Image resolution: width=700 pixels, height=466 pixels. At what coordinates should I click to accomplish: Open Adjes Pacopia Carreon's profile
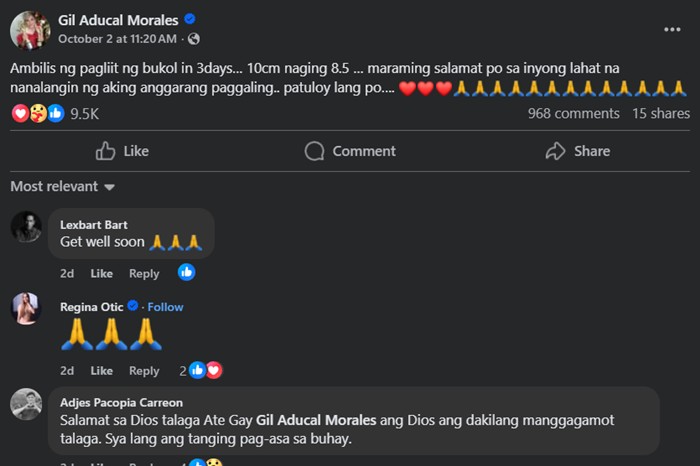[122, 402]
